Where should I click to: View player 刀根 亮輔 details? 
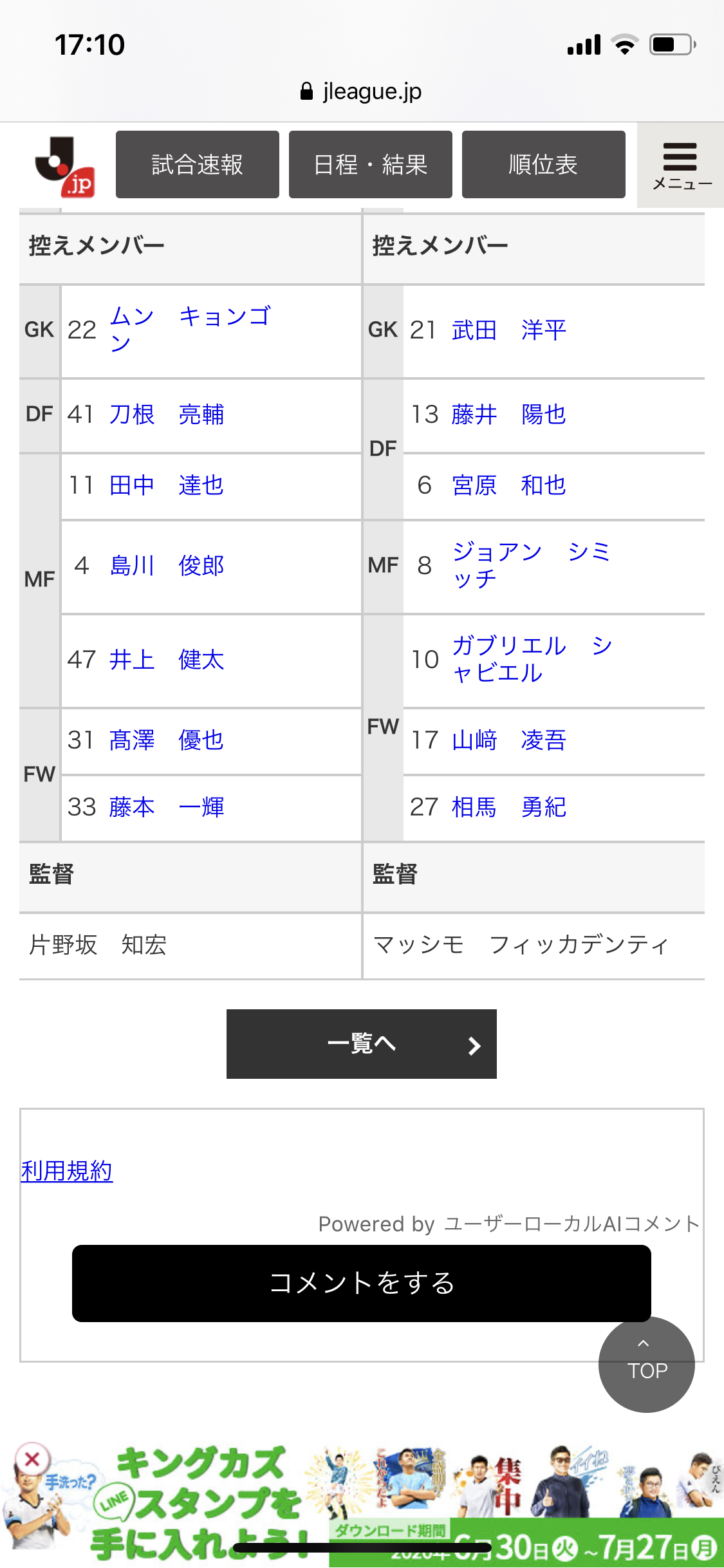tap(166, 415)
